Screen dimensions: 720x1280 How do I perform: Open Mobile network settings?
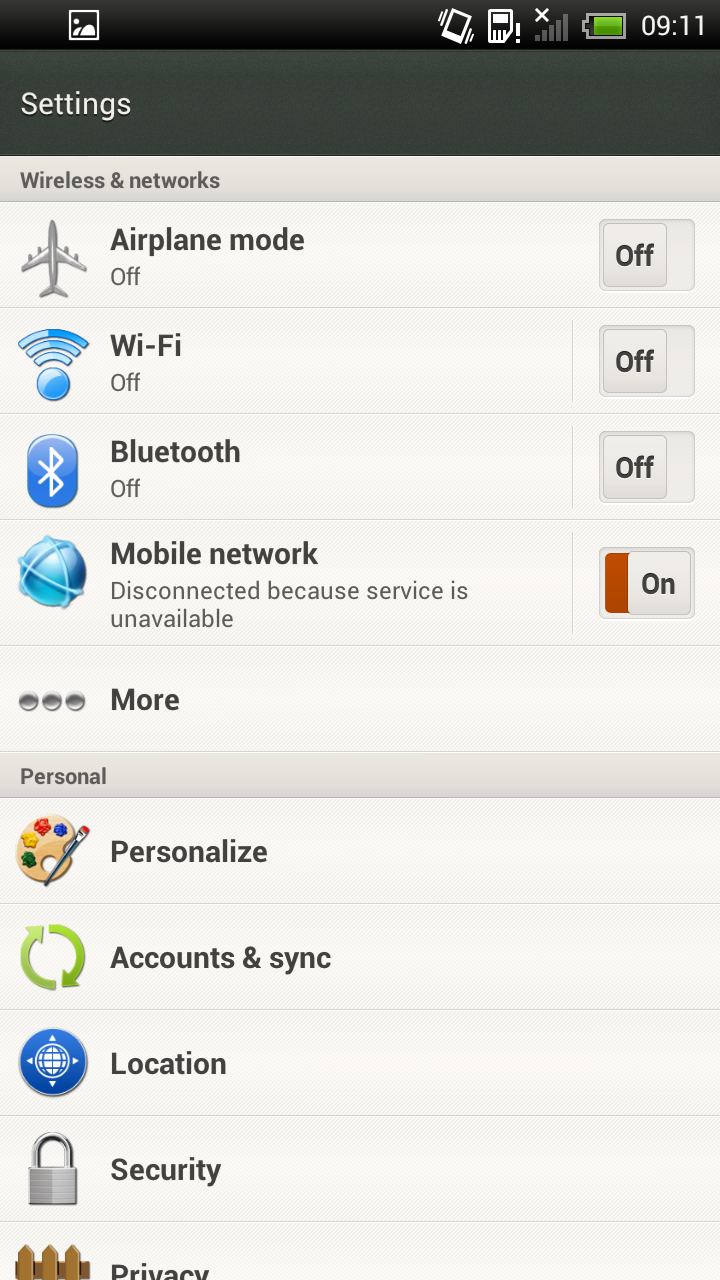click(x=286, y=583)
